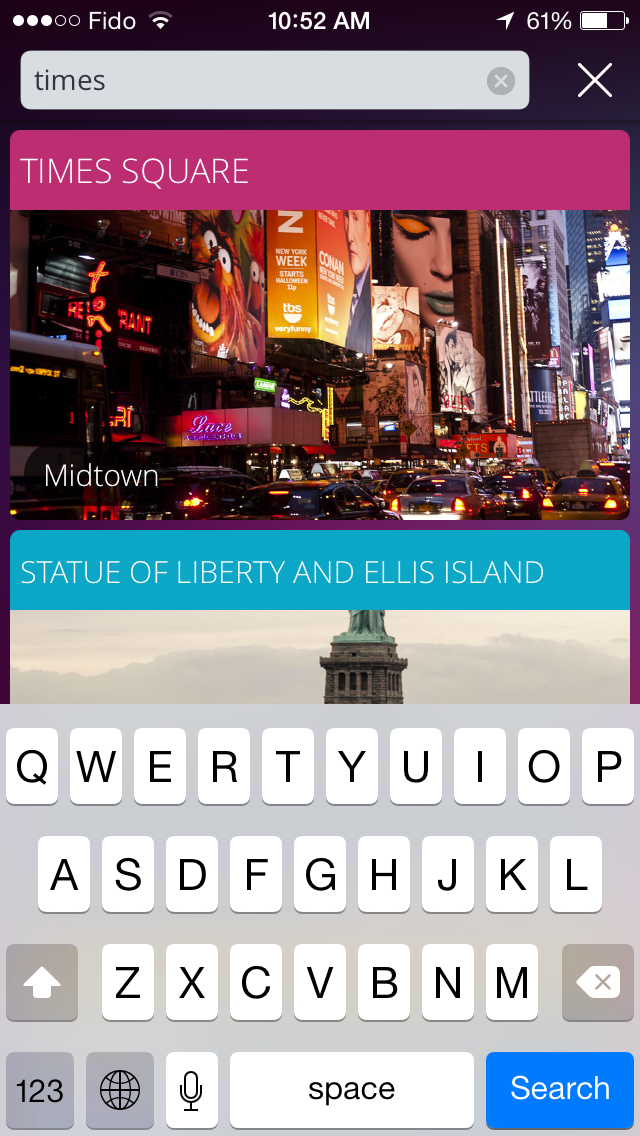Close the search screen
Screen dimensions: 640x1136
coord(595,80)
